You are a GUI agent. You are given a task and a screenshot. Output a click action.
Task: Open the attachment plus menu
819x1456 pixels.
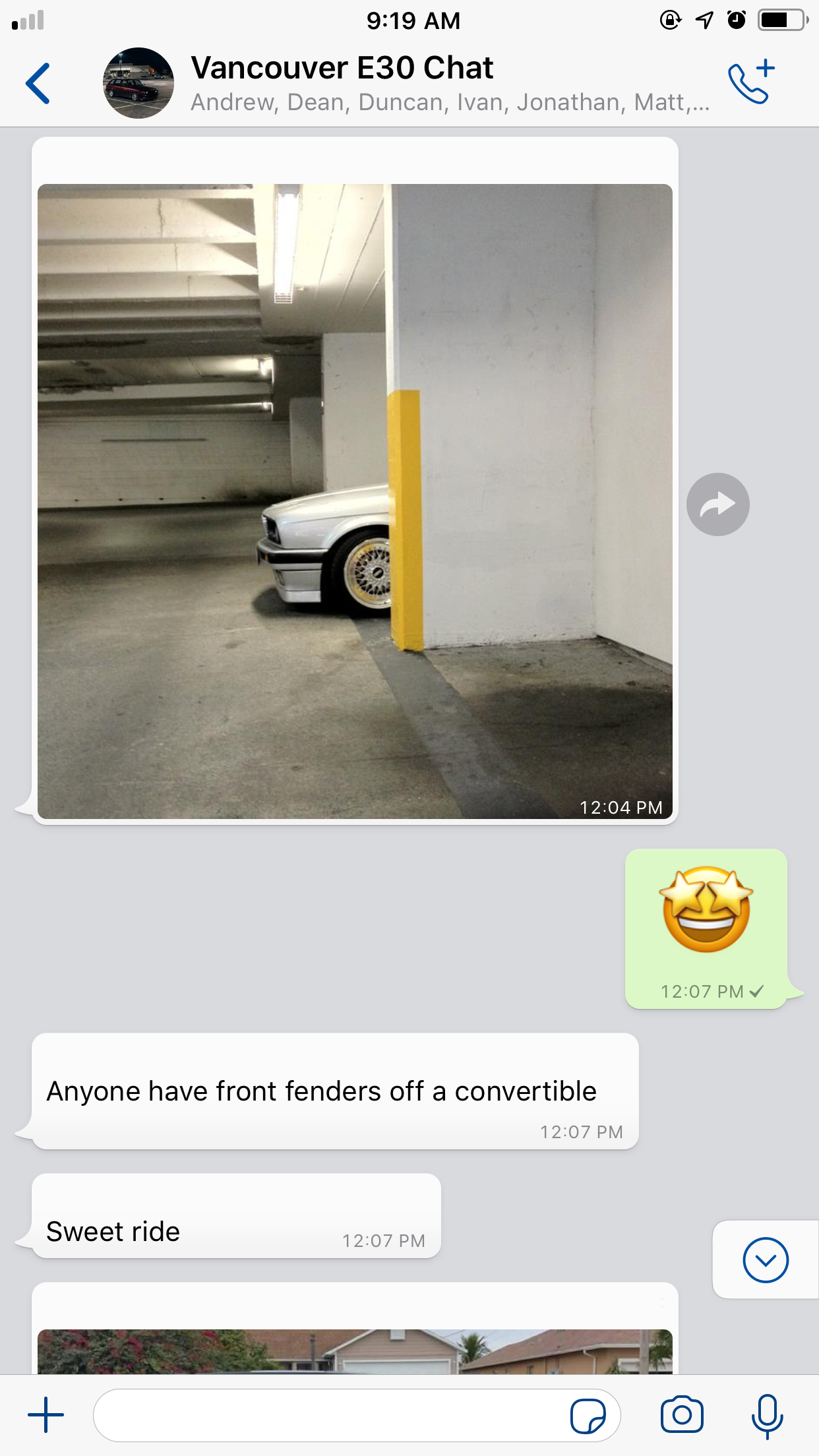pos(45,1414)
